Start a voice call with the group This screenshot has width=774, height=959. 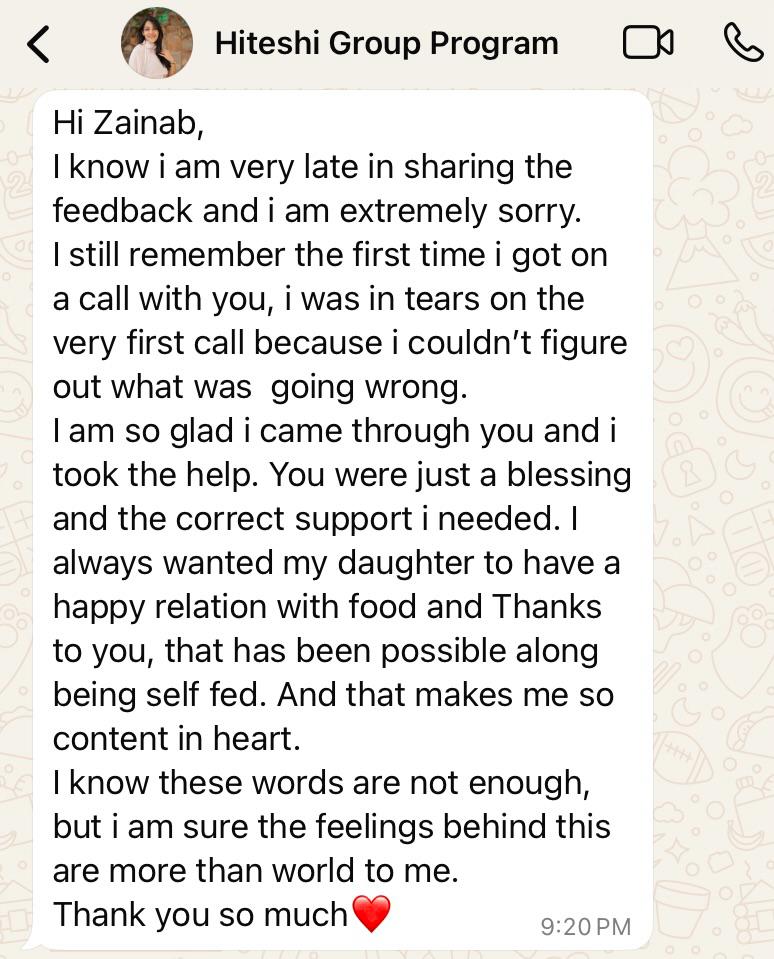tap(742, 43)
